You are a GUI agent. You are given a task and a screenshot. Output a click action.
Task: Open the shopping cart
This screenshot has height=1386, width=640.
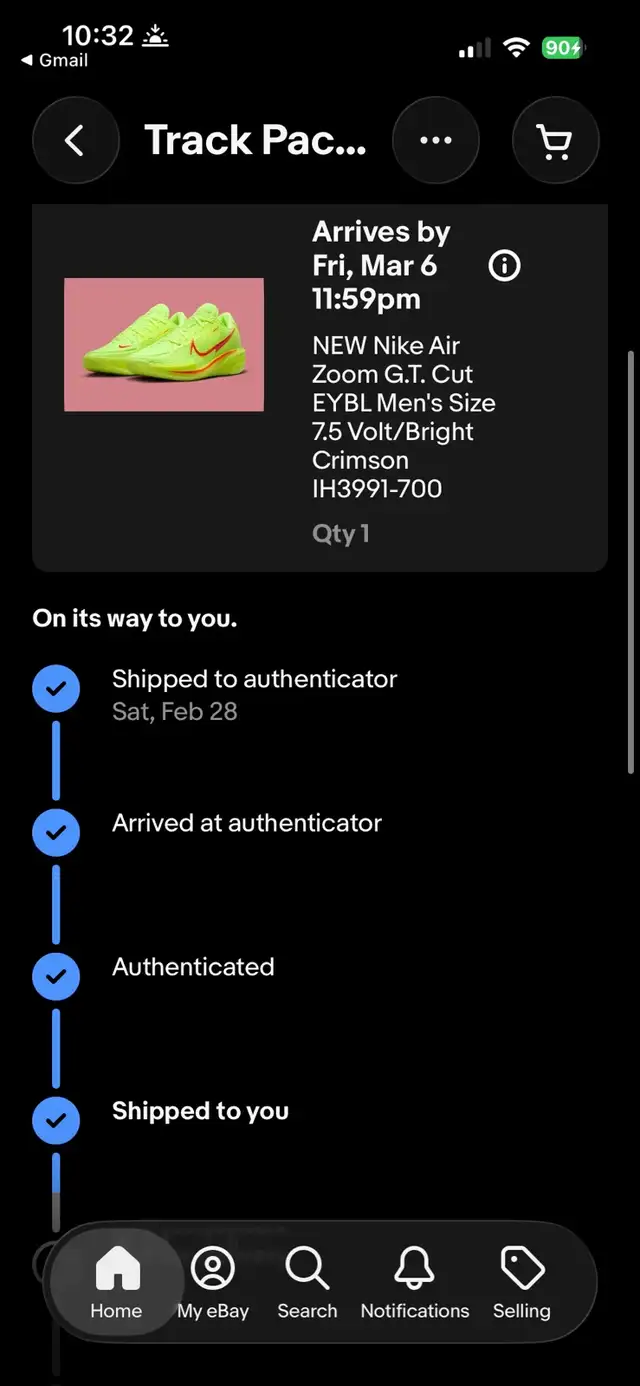(x=555, y=141)
